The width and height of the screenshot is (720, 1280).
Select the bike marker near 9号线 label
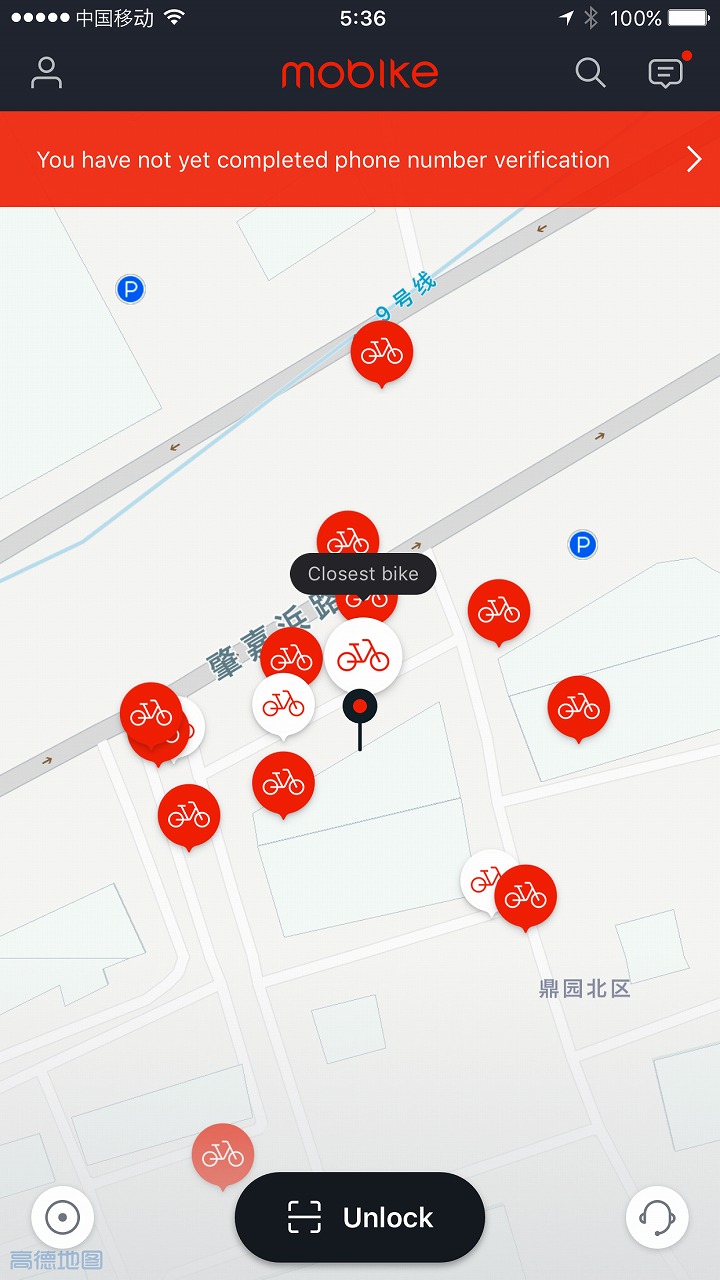[381, 353]
